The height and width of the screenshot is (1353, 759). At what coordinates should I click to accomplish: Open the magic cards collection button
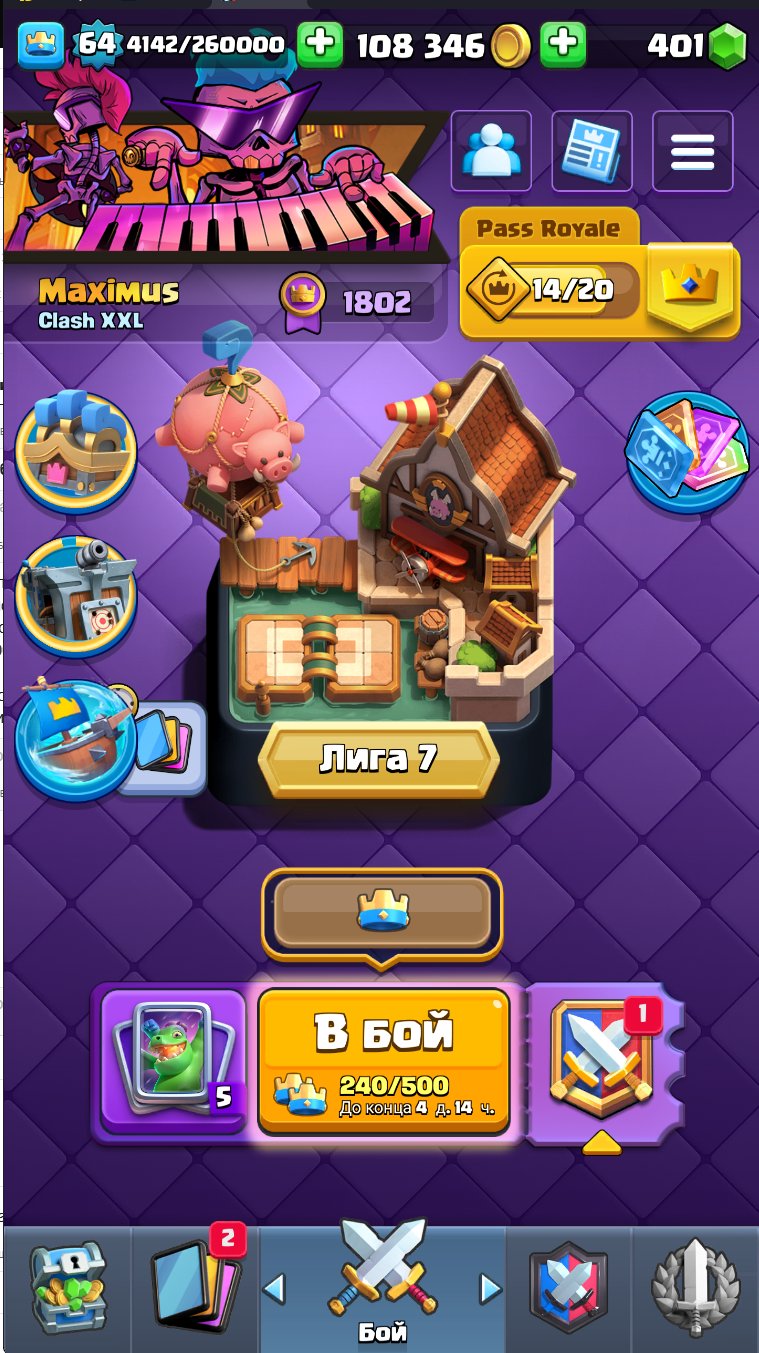(688, 453)
